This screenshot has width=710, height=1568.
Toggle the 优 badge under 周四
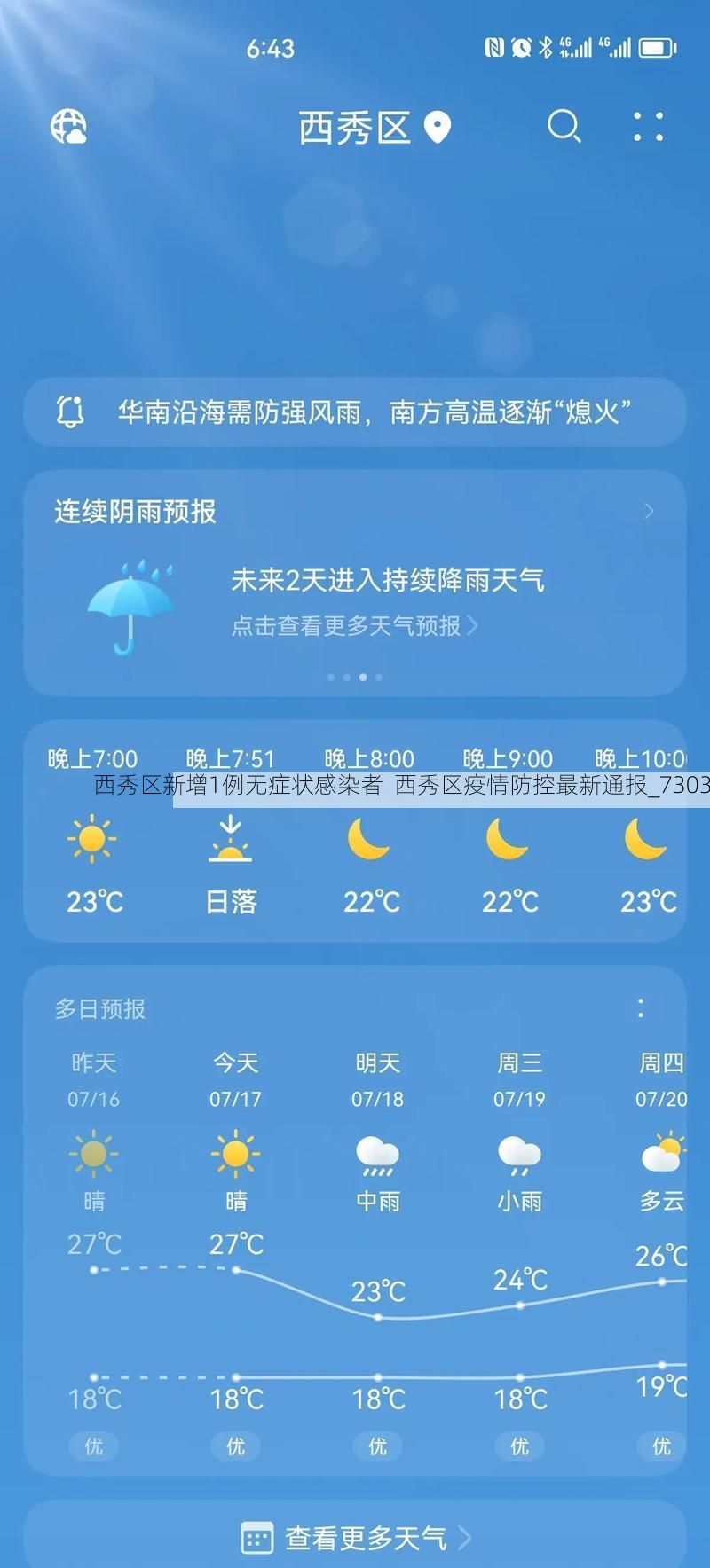pyautogui.click(x=660, y=1446)
